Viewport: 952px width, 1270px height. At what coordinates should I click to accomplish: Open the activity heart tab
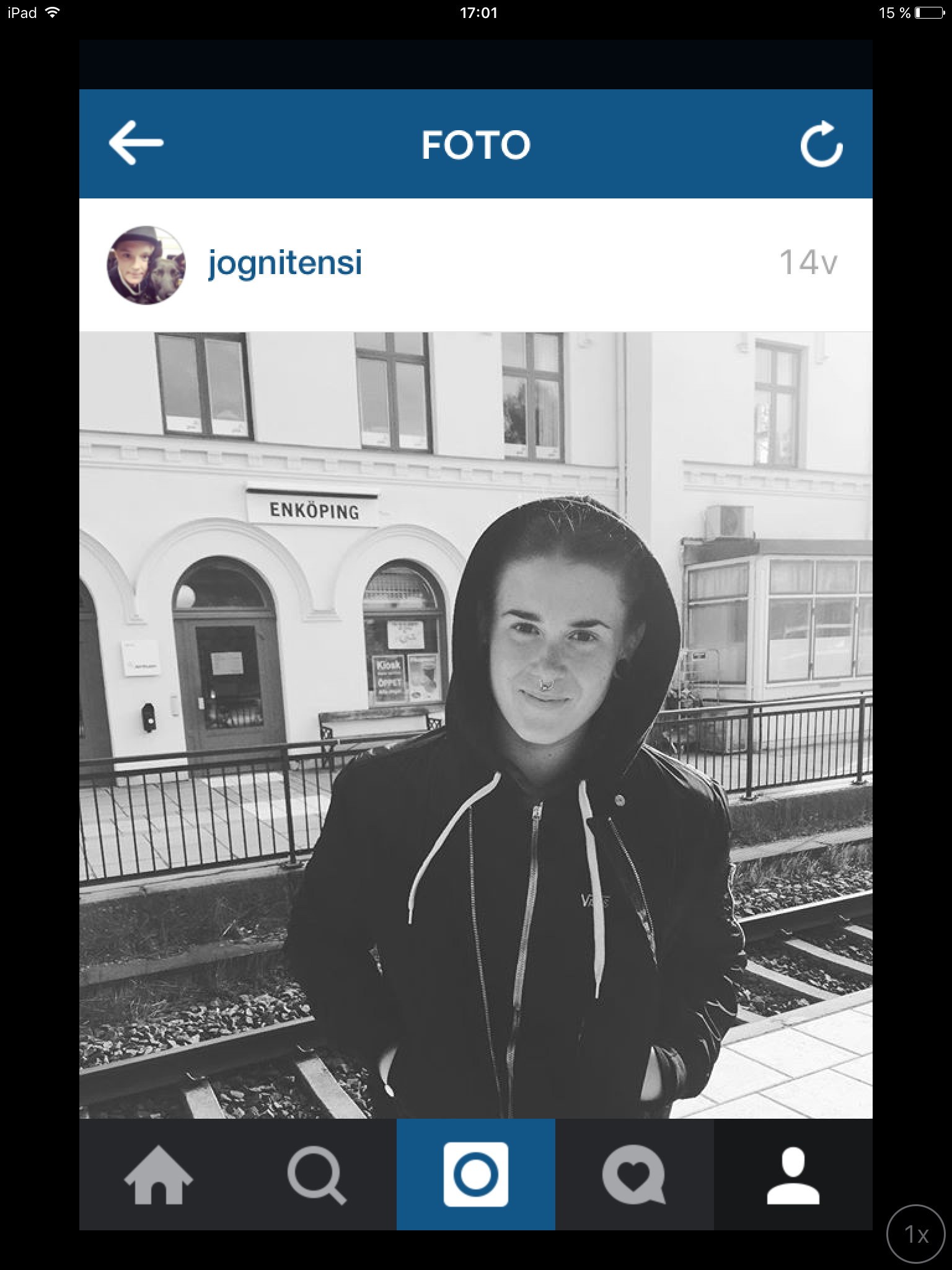(x=634, y=1175)
